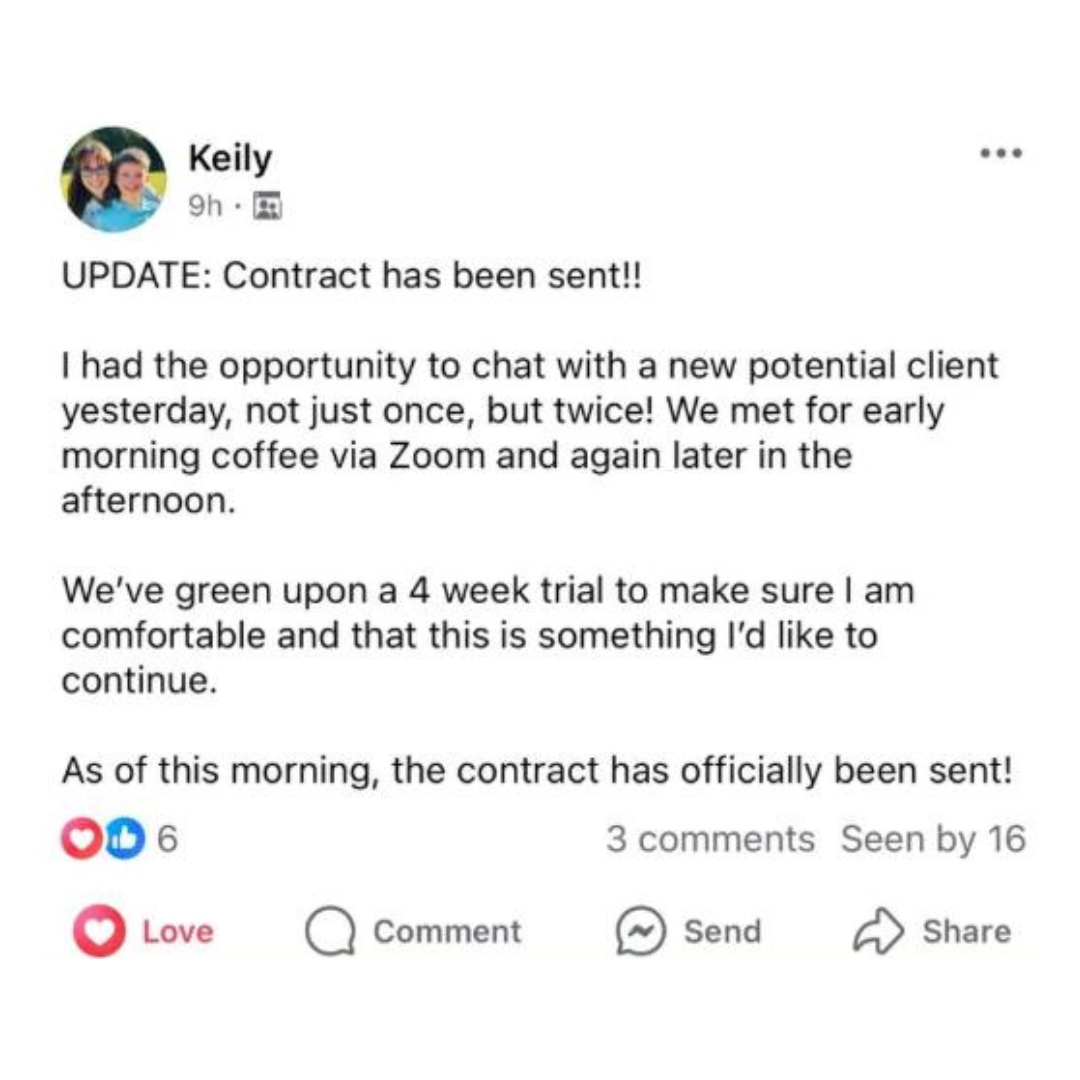Open the three-dot post options menu
Viewport: 1080px width, 1080px height.
pyautogui.click(x=1001, y=153)
